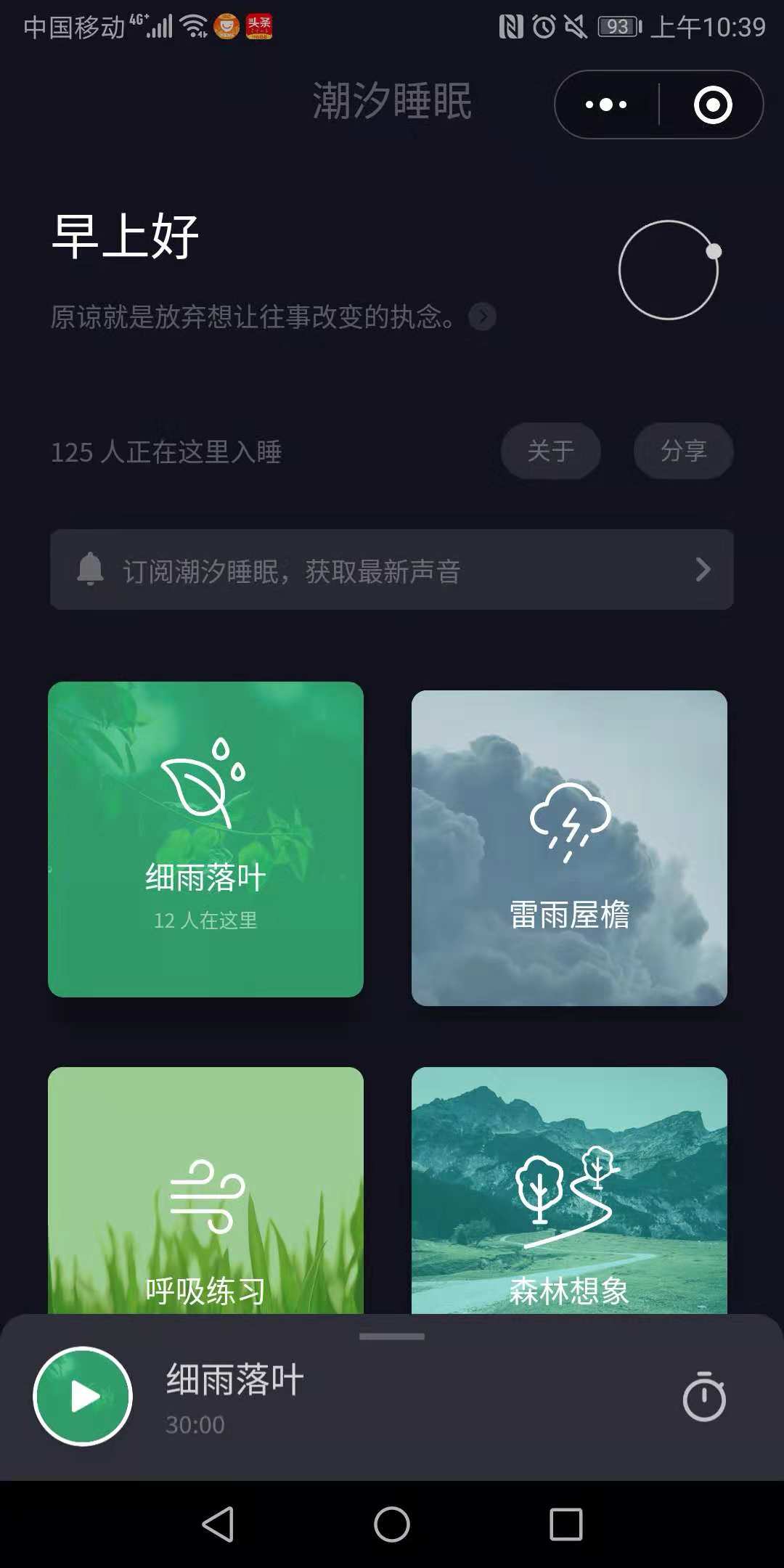Tap the circular progress ring beside 早上好
The image size is (784, 1568).
pyautogui.click(x=670, y=269)
